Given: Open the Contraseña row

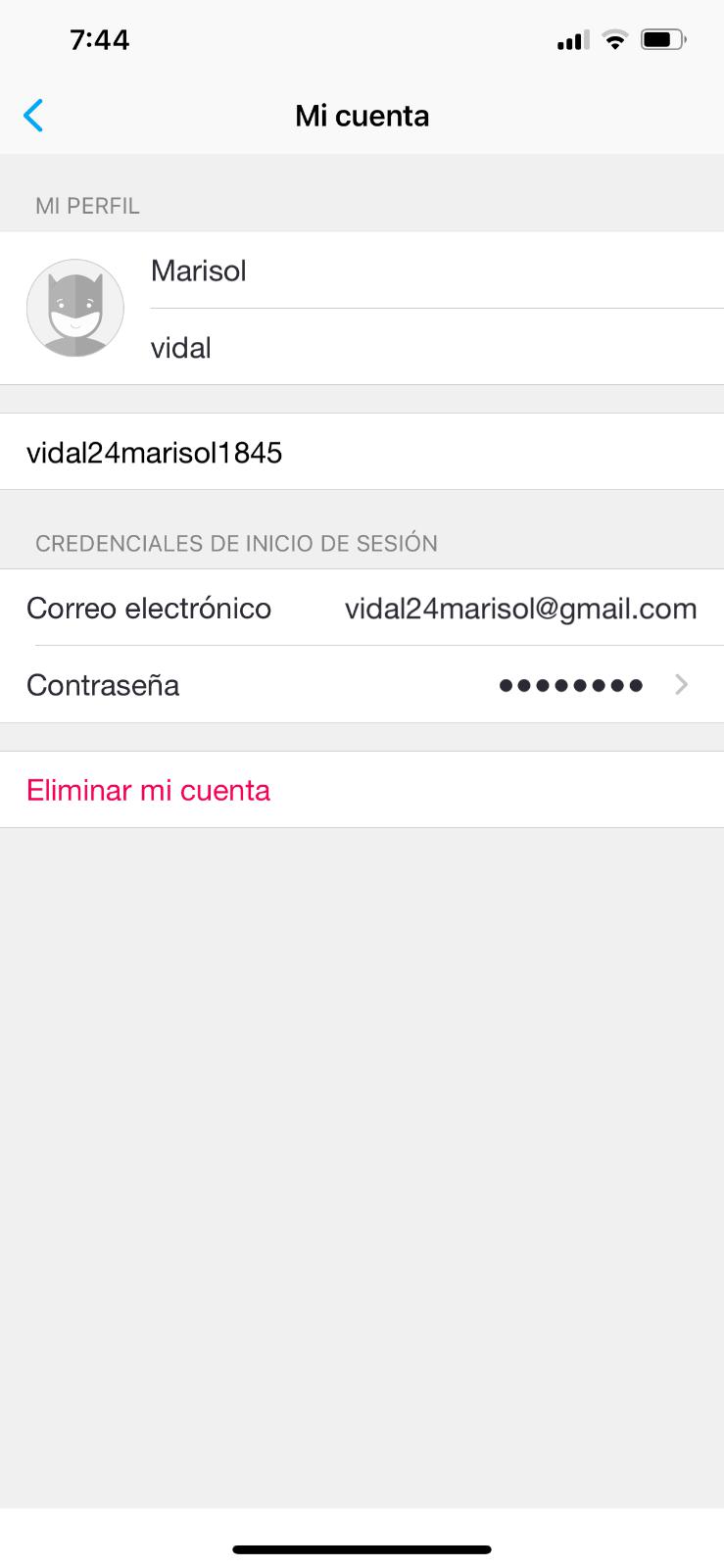Looking at the screenshot, I should tap(362, 685).
